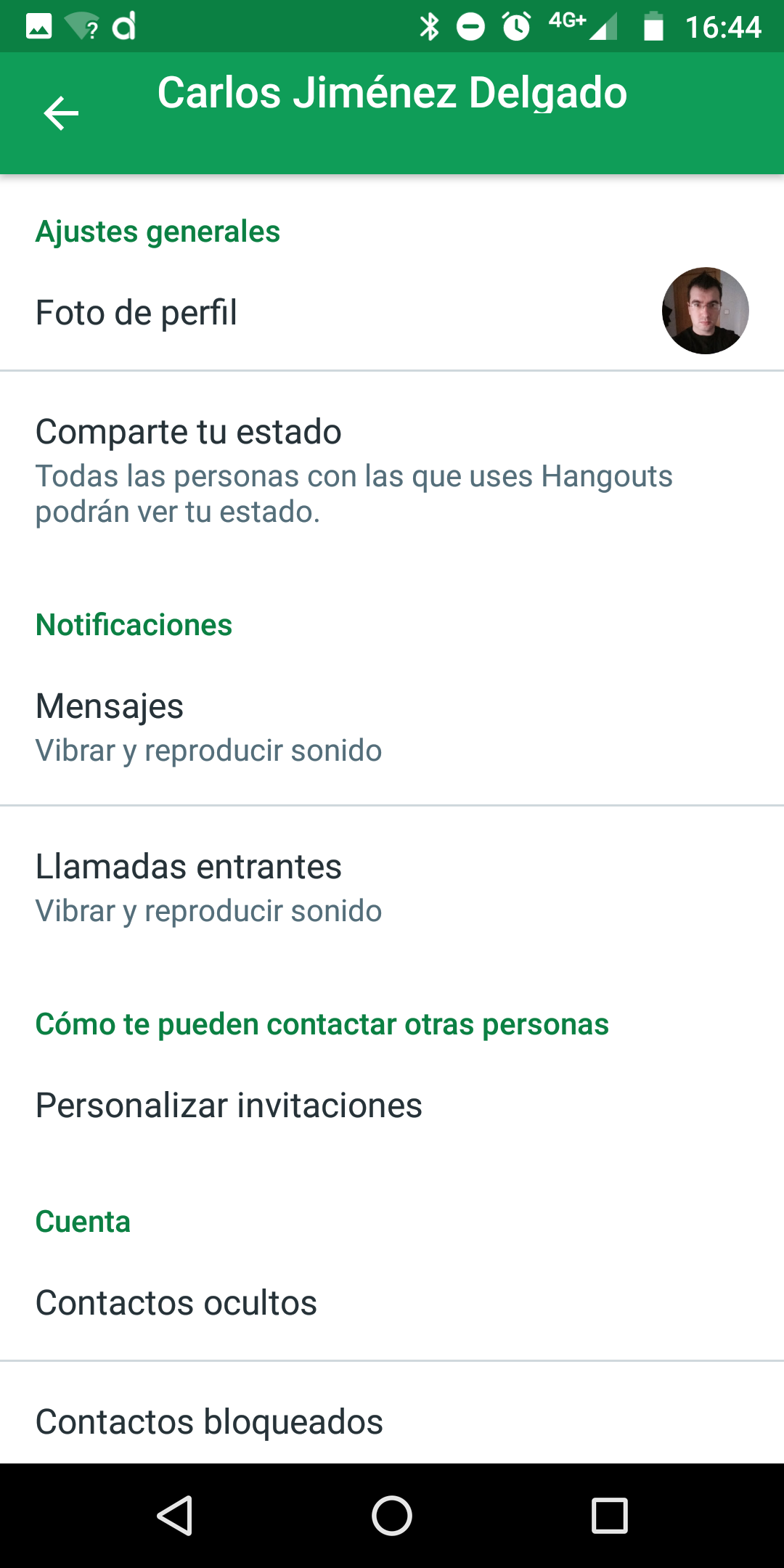
Task: Open Mensajes notification settings
Action: click(392, 727)
